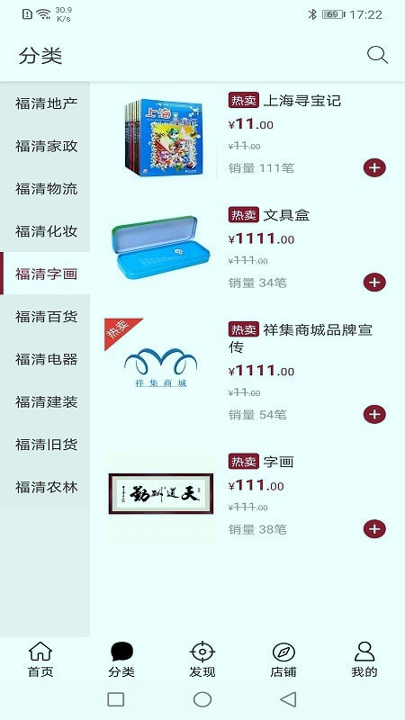Open the 福清农林 category
The width and height of the screenshot is (405, 720).
click(x=45, y=487)
